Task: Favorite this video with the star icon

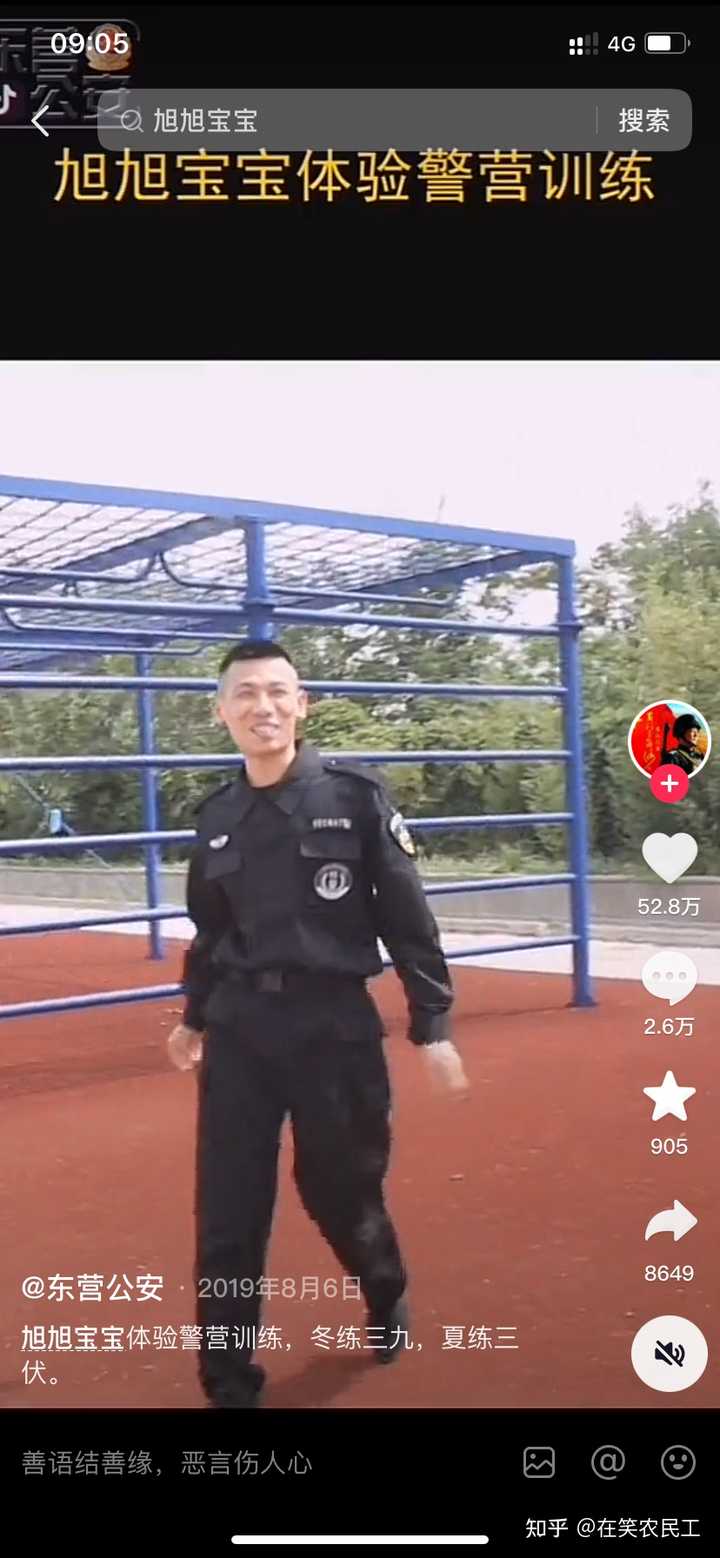Action: tap(669, 1097)
